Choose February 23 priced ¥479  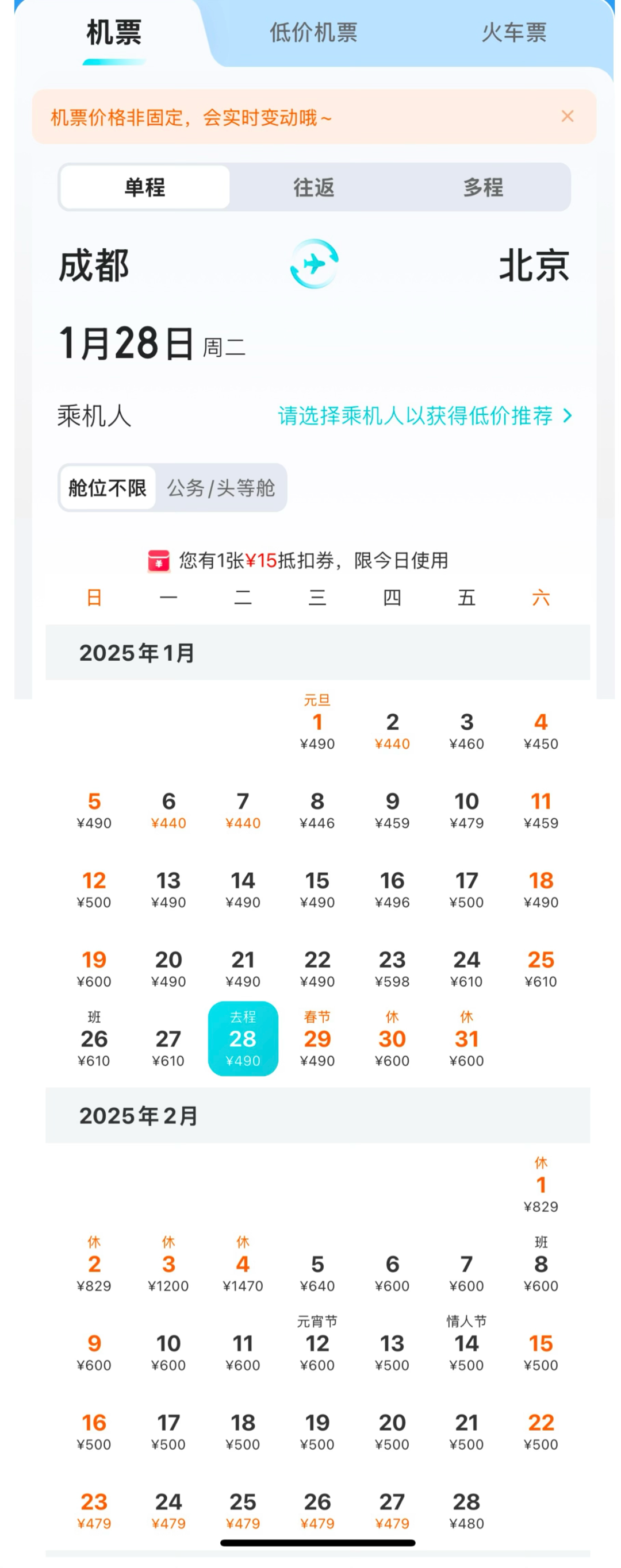click(94, 1510)
